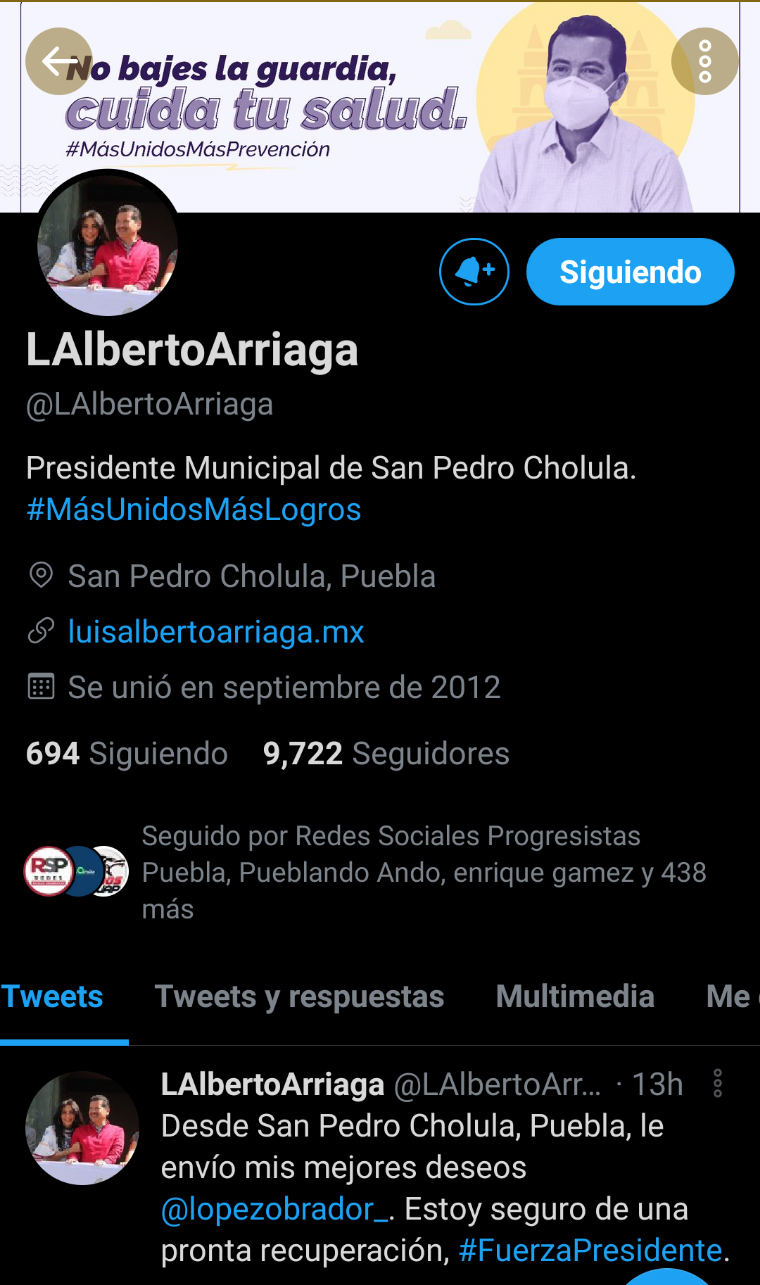Enable tweet notifications via the bell icon
The image size is (760, 1285).
474,271
